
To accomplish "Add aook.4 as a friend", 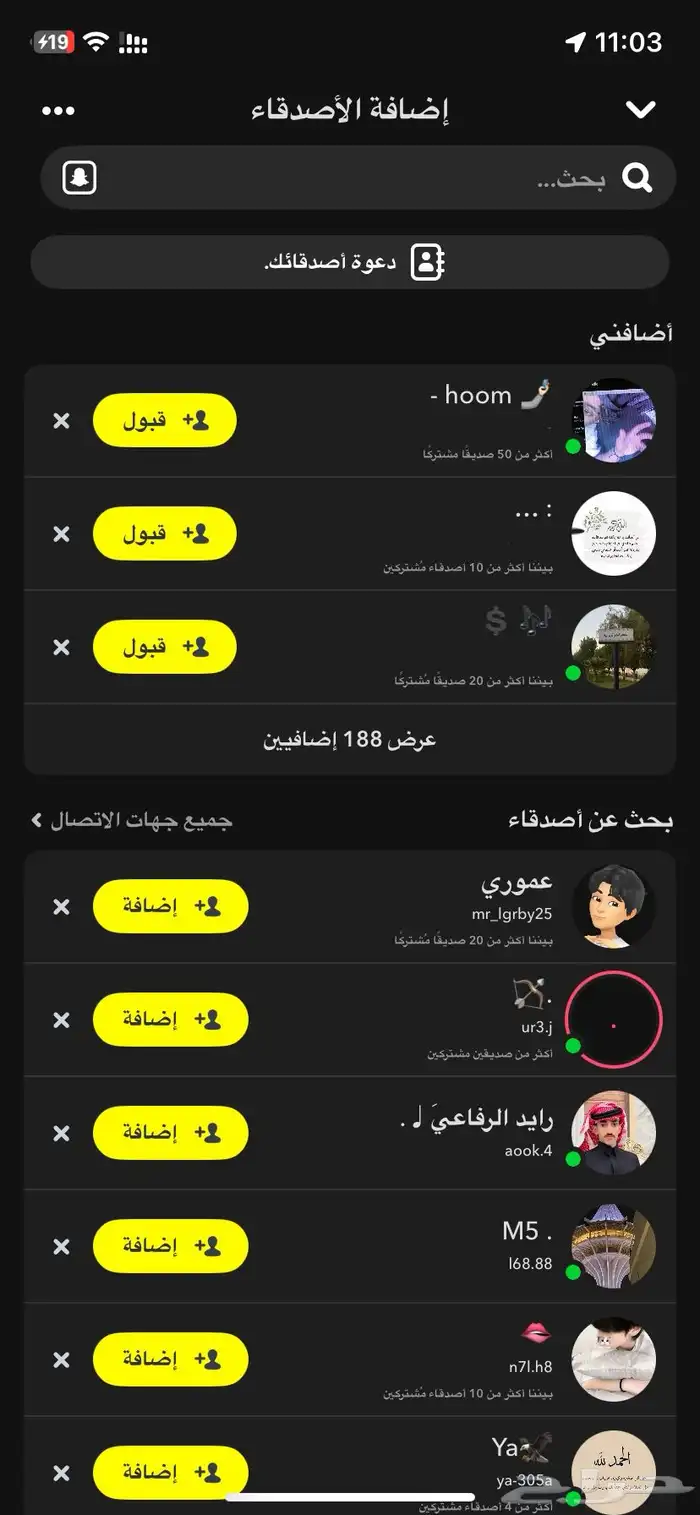I will coord(170,1133).
